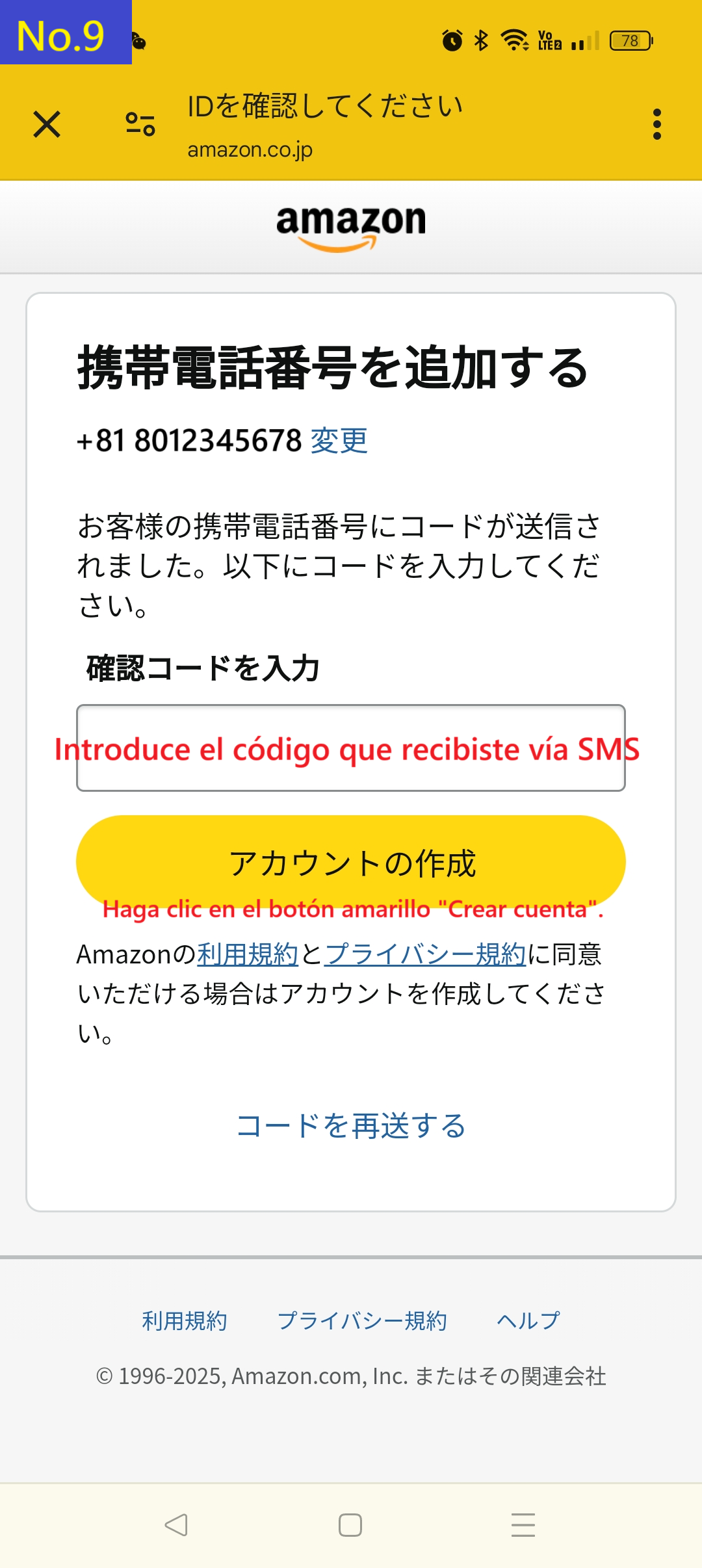Open the status bar alarm clock icon
The height and width of the screenshot is (1568, 702).
452,41
